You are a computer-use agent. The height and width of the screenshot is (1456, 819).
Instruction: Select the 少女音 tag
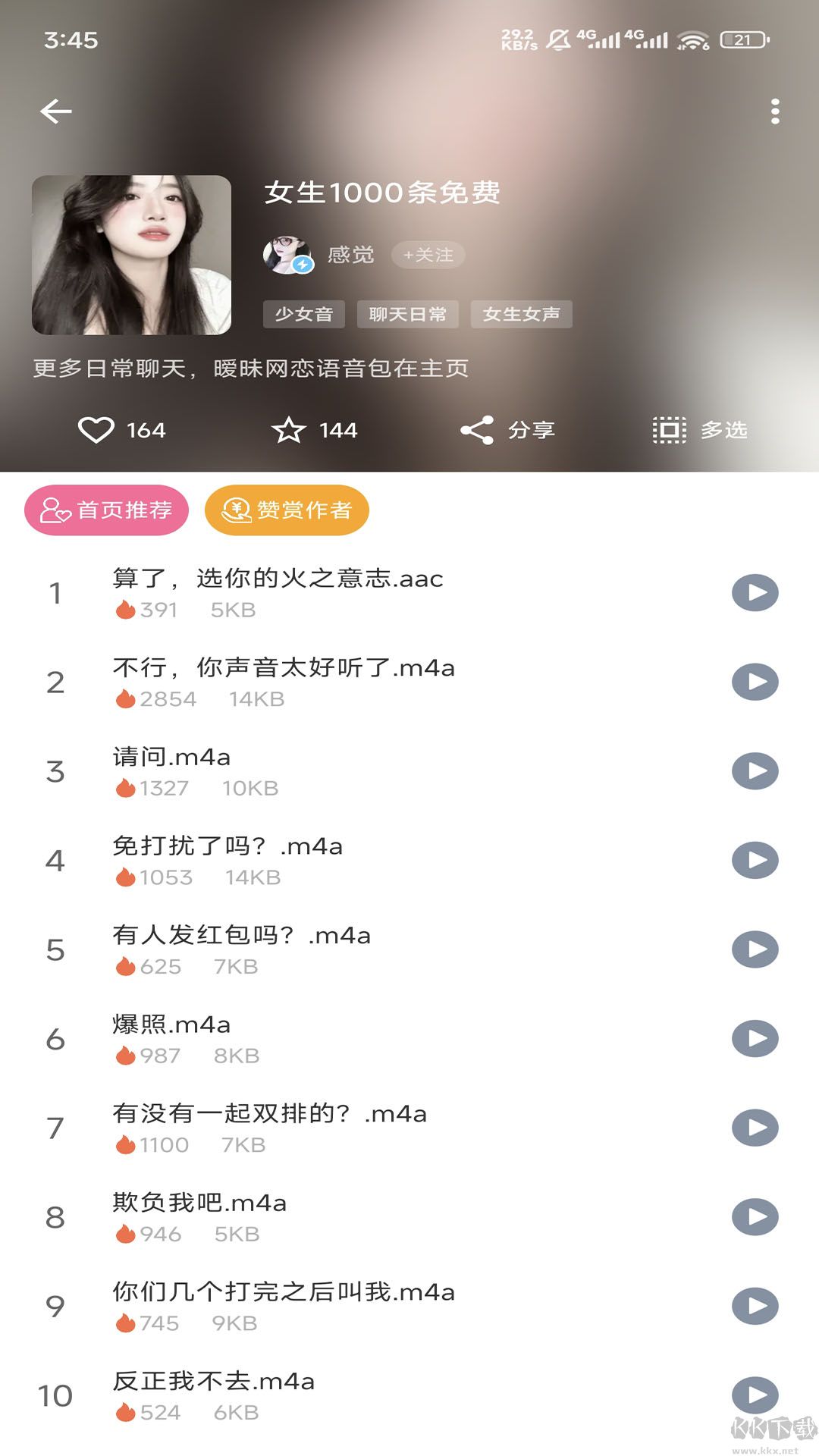[x=303, y=314]
